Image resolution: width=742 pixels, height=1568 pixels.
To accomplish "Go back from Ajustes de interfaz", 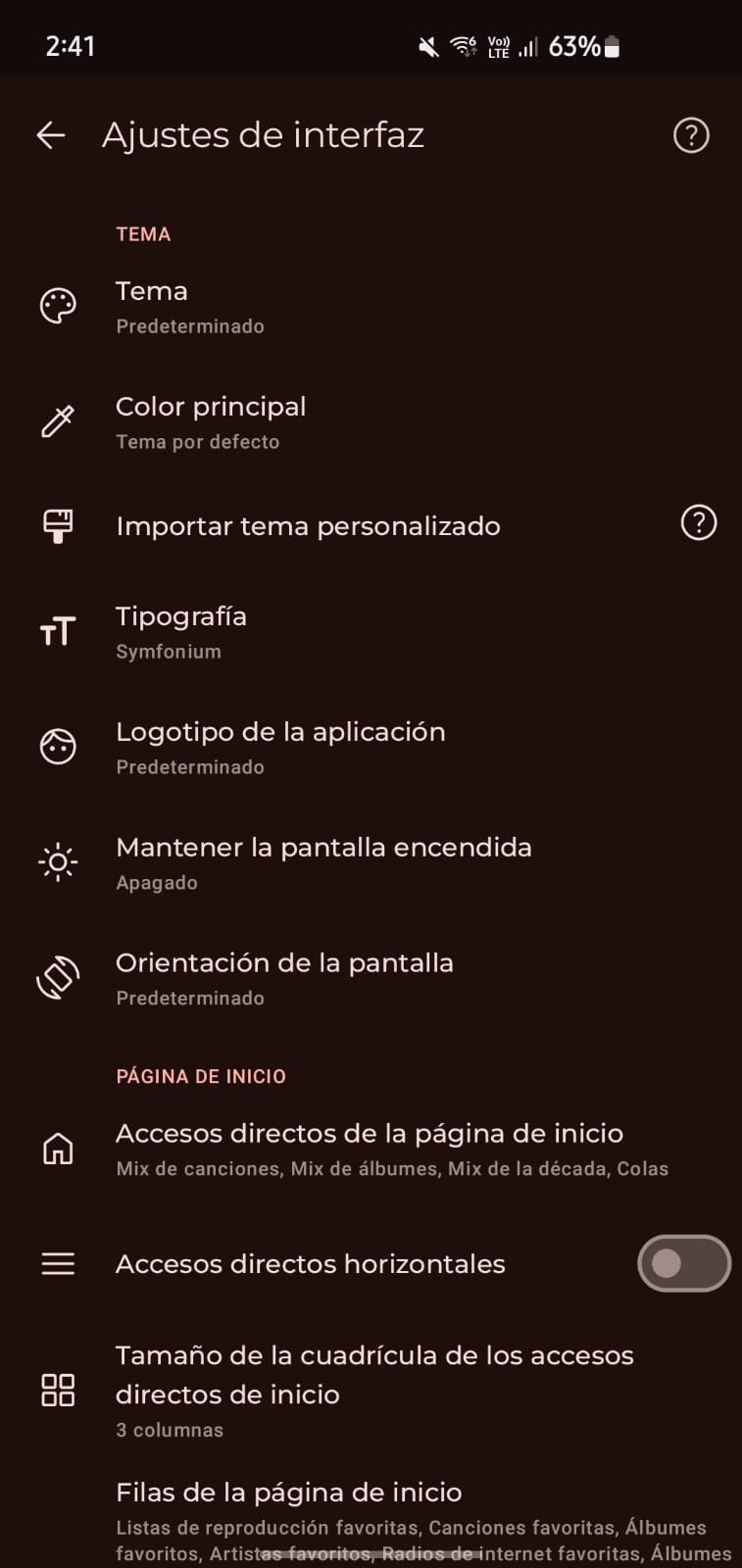I will pos(51,135).
